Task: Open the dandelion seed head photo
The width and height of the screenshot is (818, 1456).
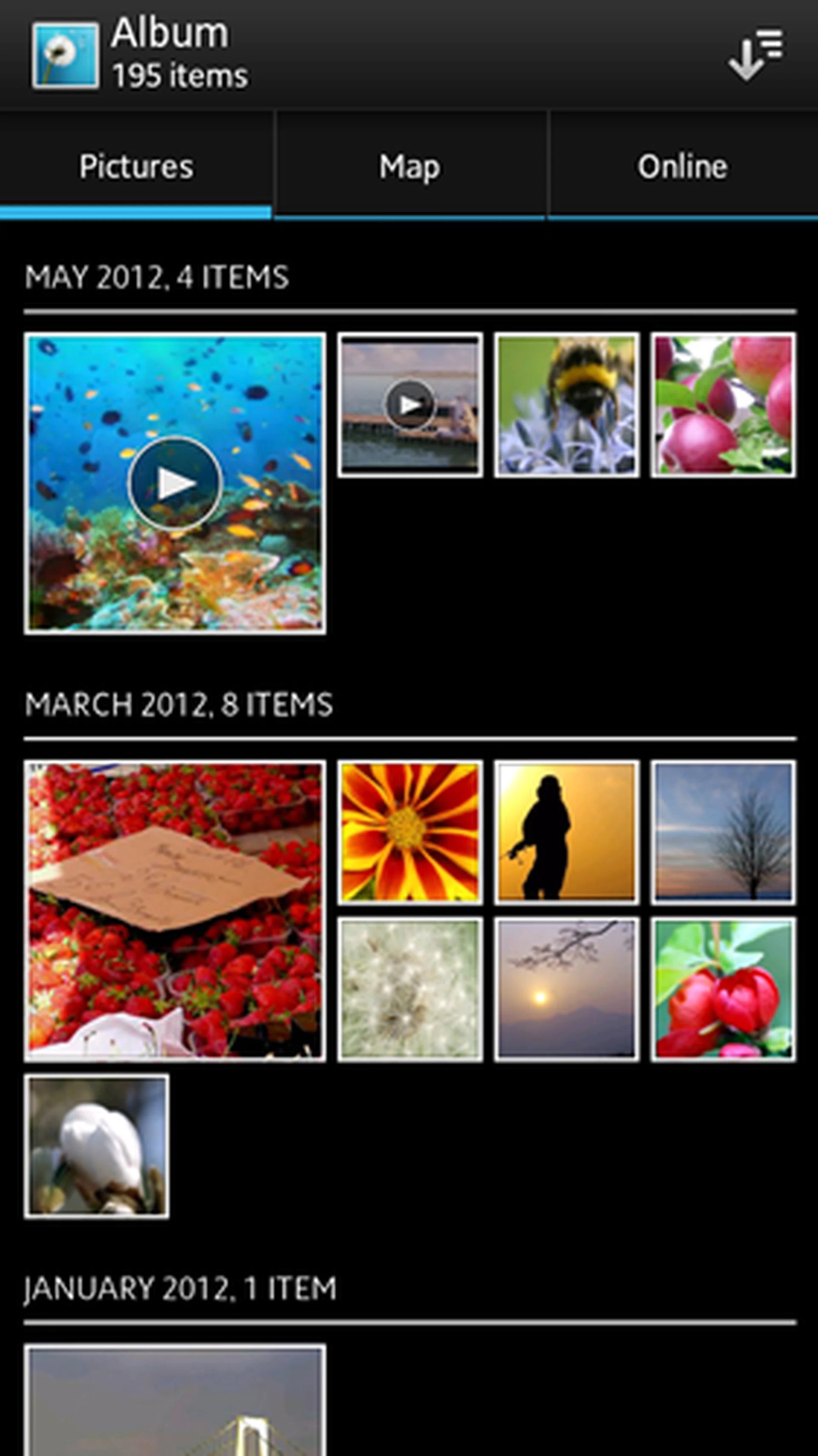Action: click(x=410, y=989)
